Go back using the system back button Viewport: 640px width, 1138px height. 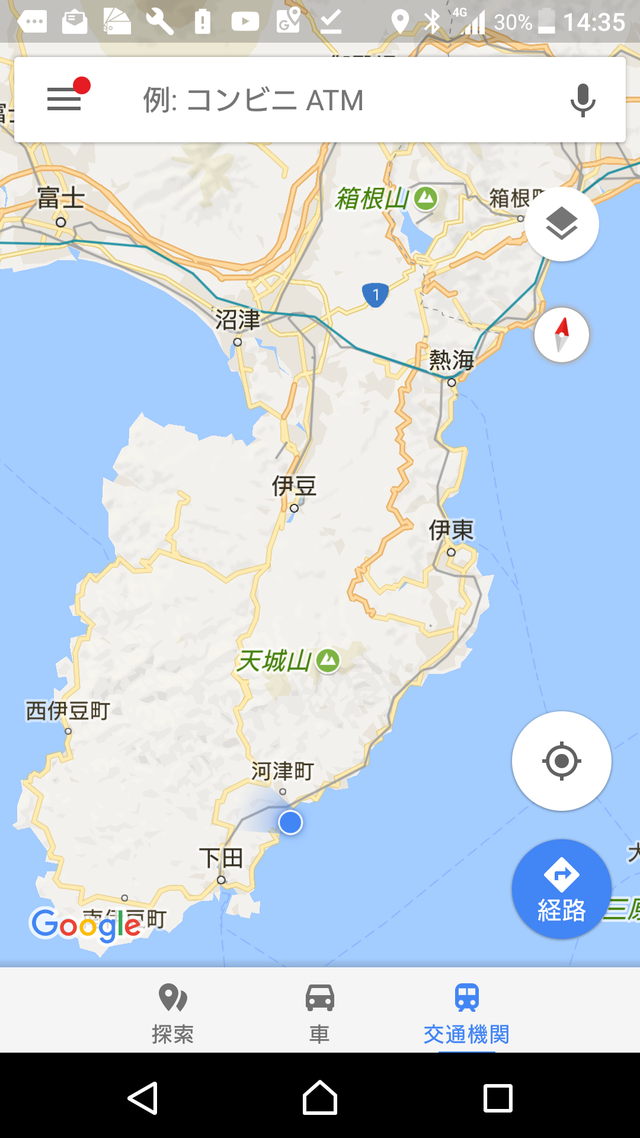click(142, 1097)
